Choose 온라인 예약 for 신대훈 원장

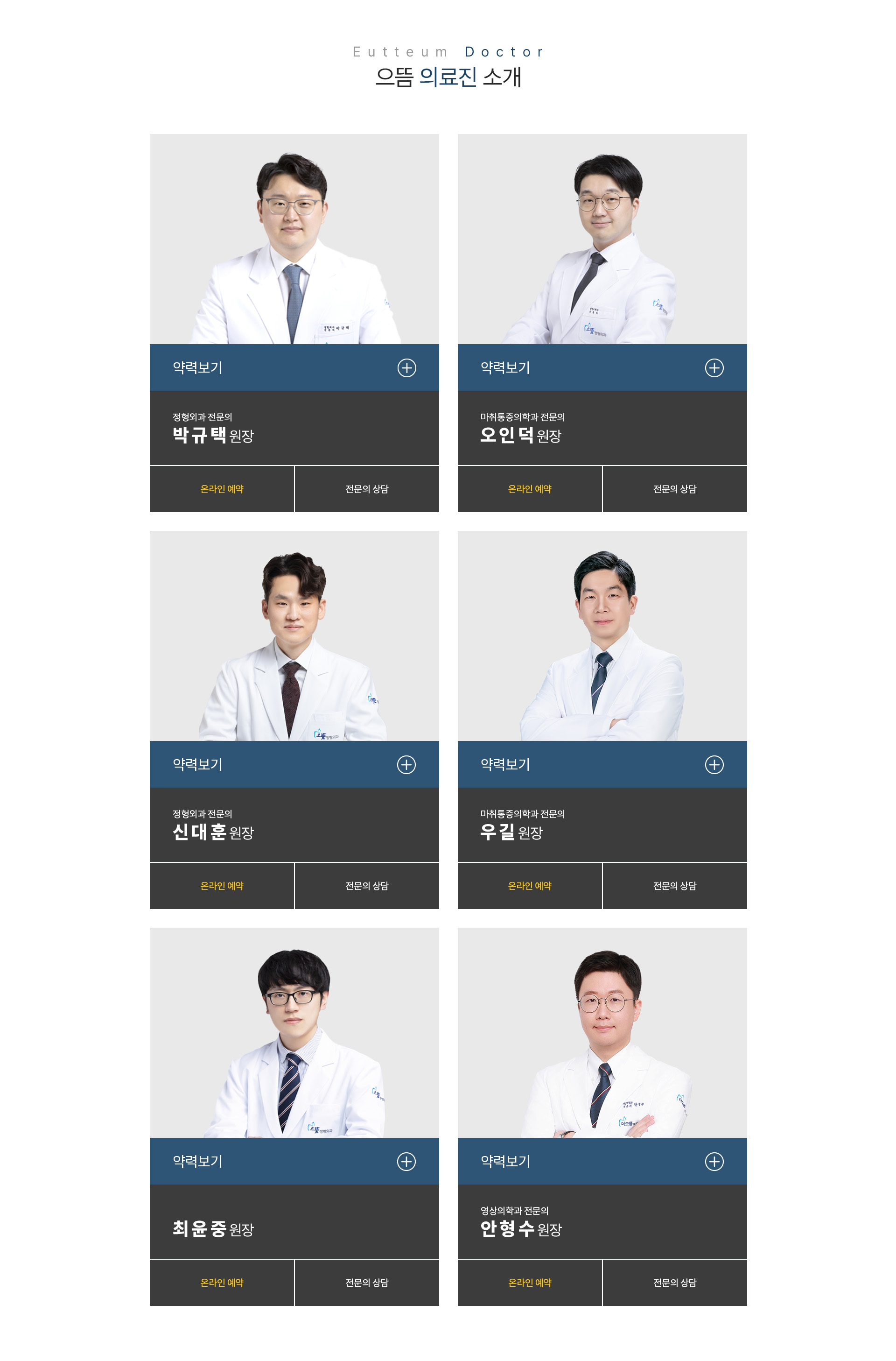[222, 886]
